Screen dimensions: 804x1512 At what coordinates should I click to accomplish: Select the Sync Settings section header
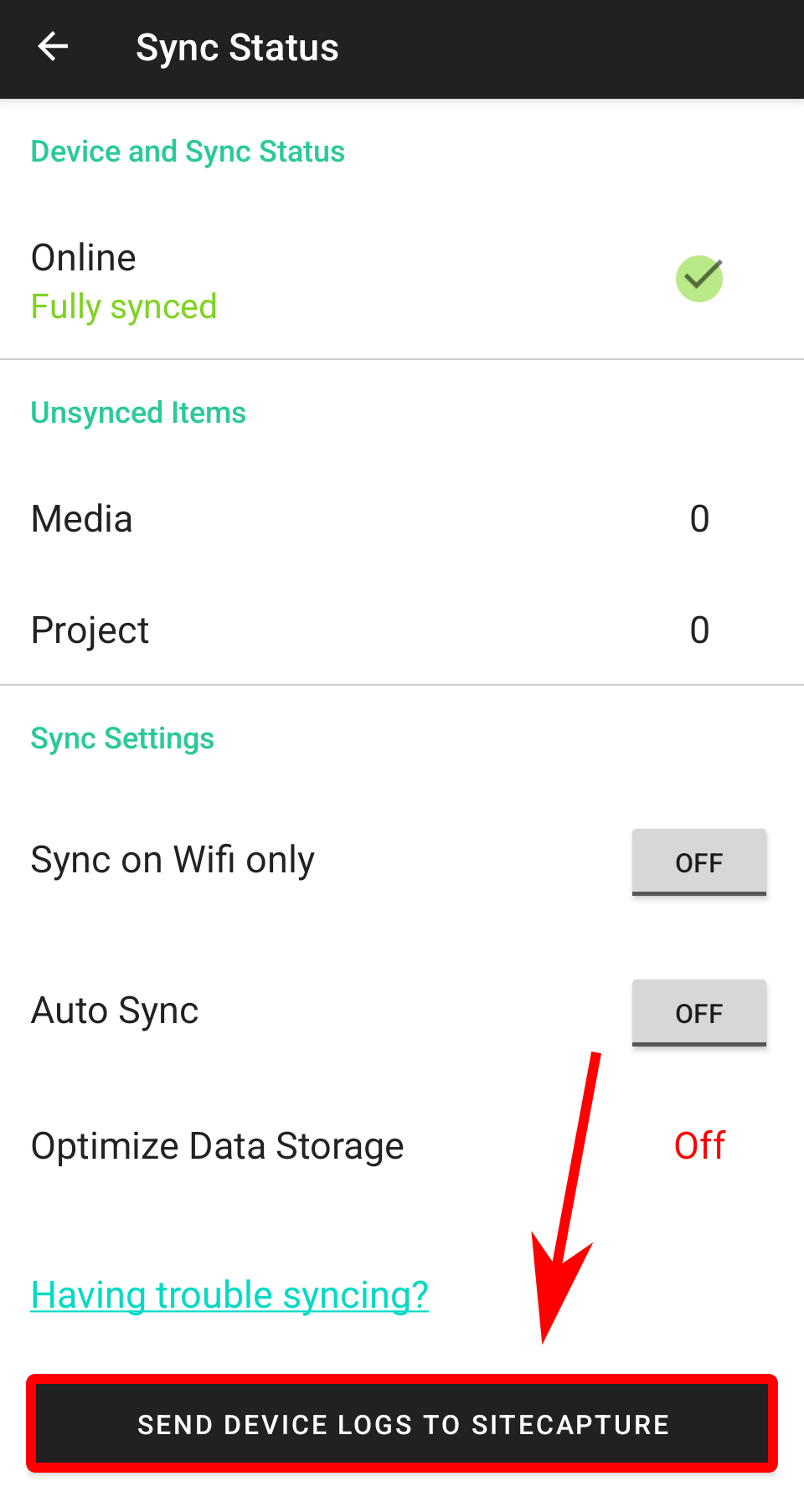(x=122, y=738)
